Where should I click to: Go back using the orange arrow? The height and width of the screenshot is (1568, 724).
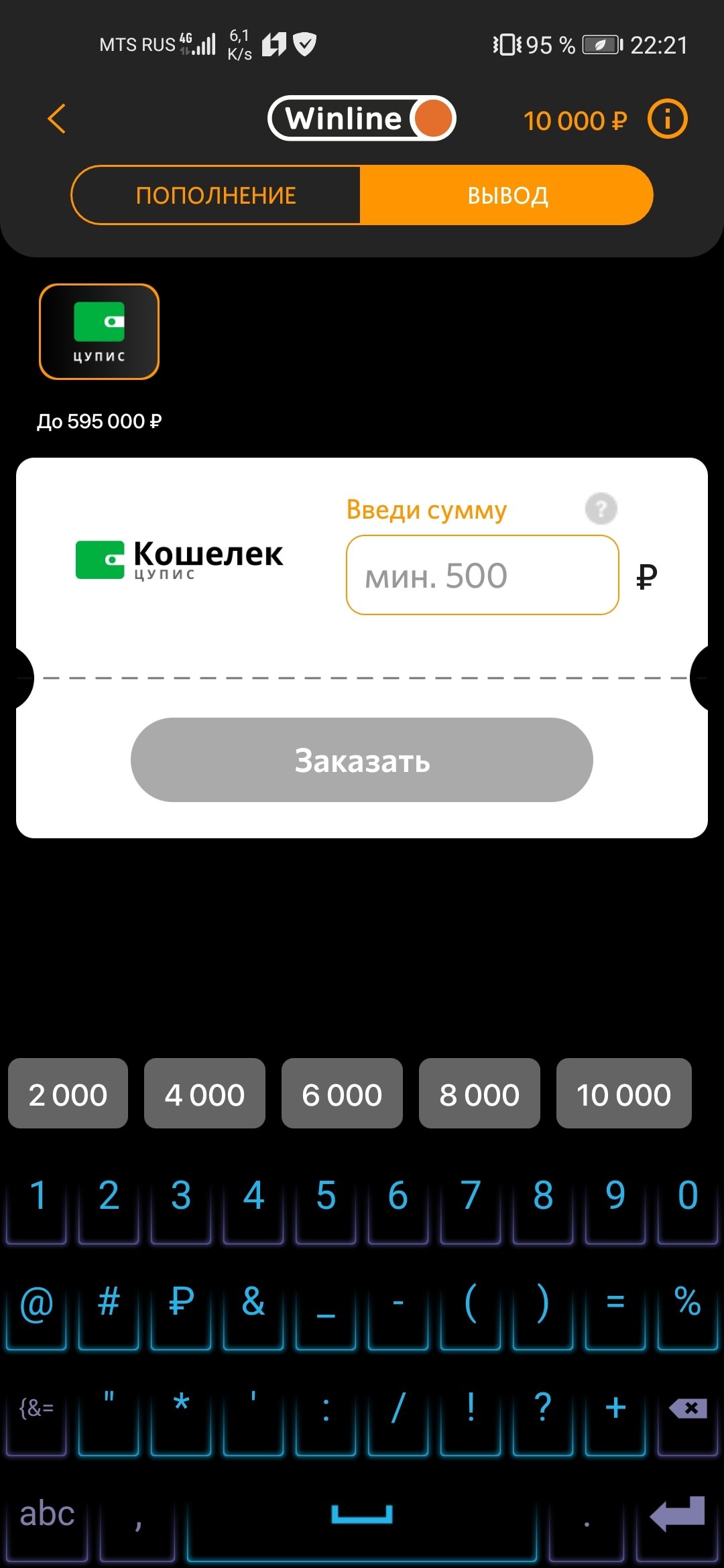tap(57, 119)
